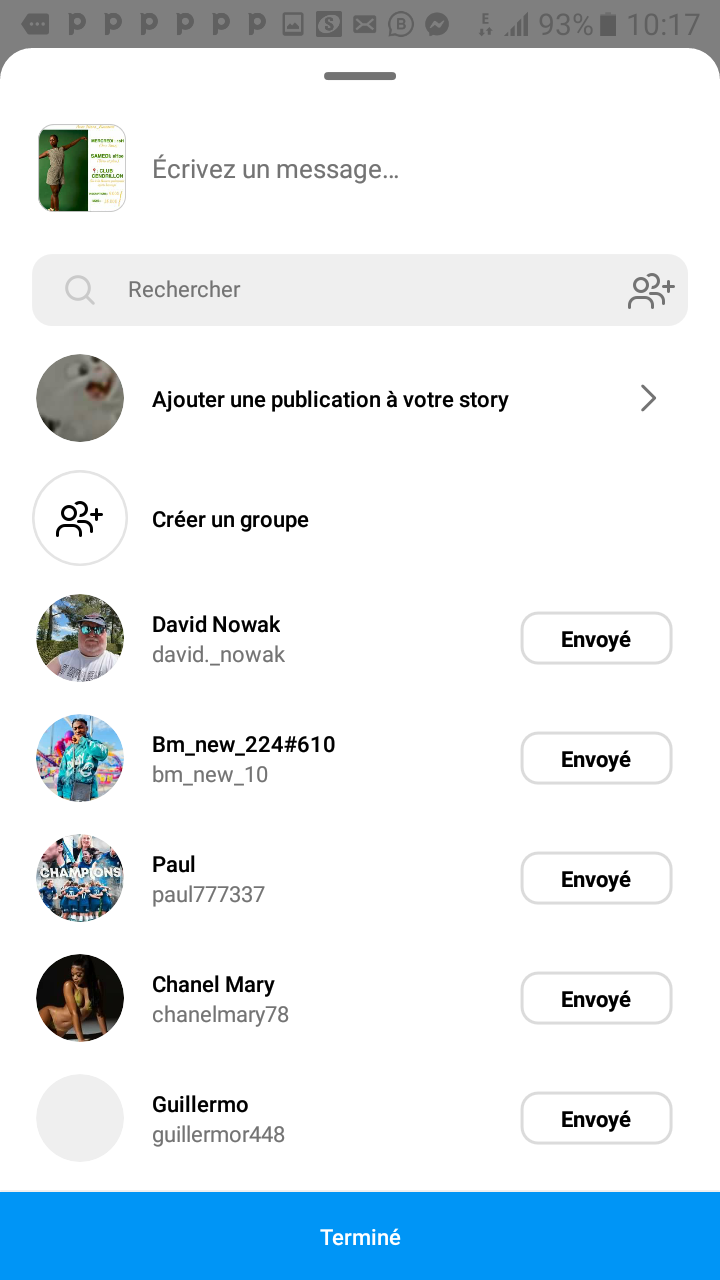Screen dimensions: 720x1280
Task: Tap the add people icon in search bar
Action: [x=651, y=290]
